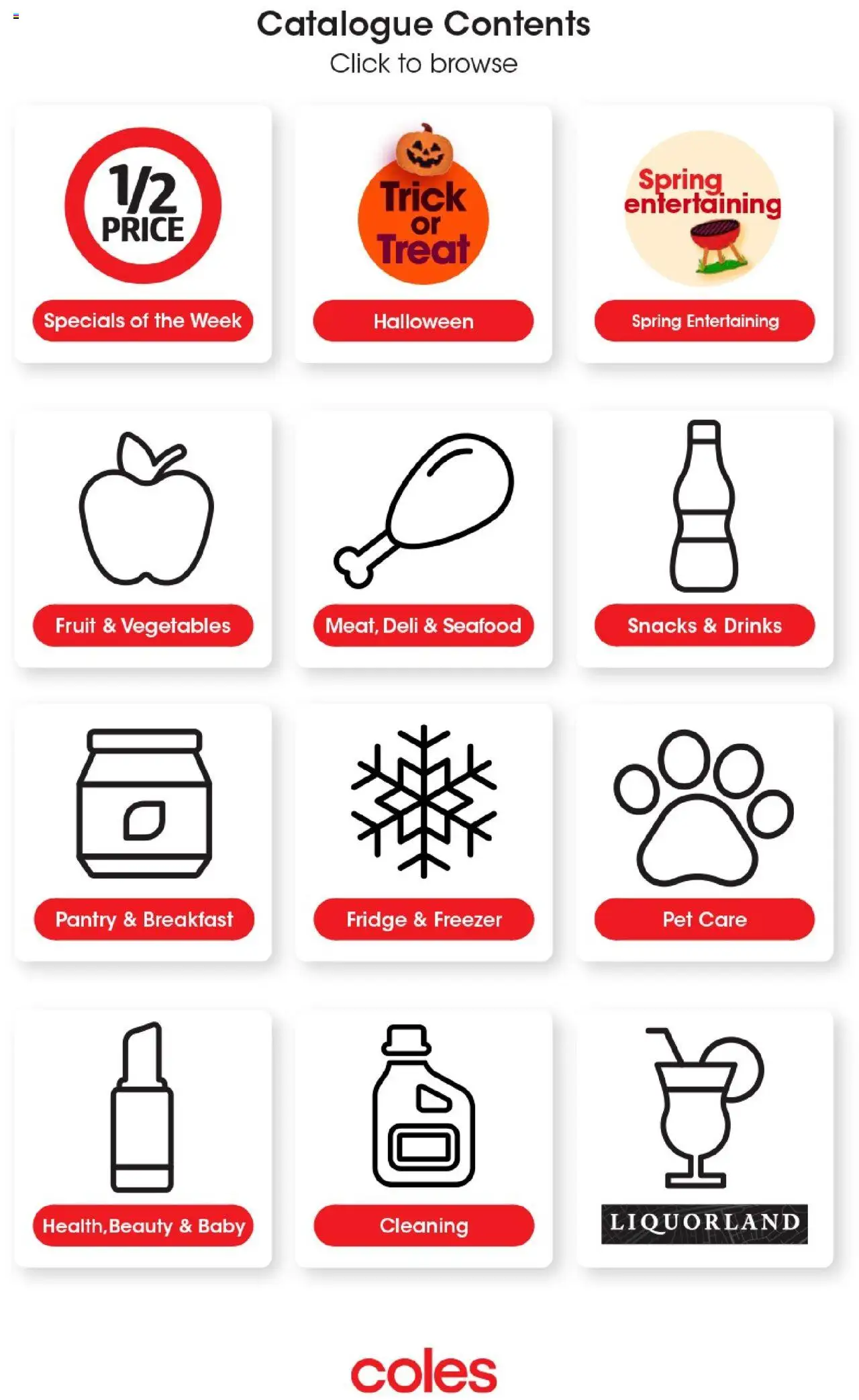
Task: Select the chicken drumstick icon
Action: 423,510
